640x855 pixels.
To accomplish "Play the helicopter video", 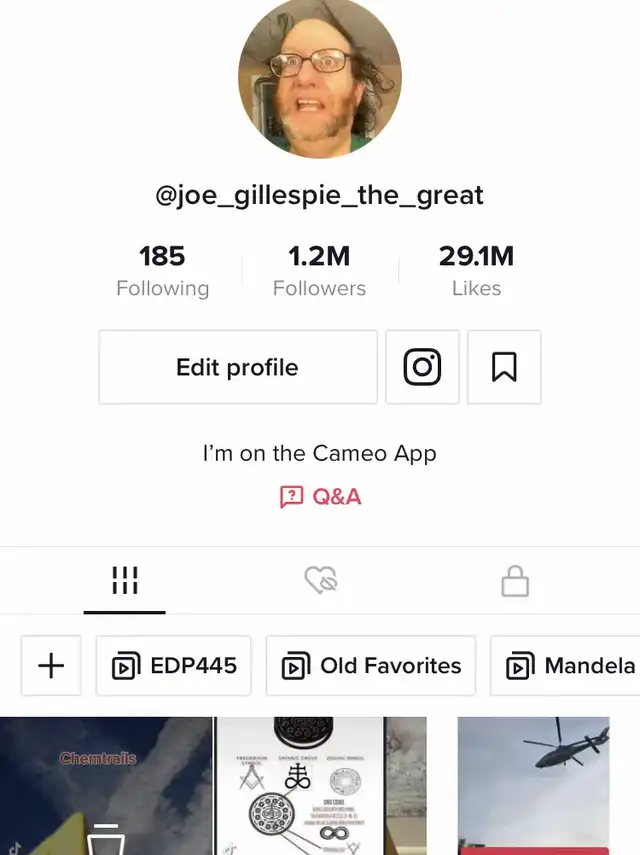I will (533, 785).
